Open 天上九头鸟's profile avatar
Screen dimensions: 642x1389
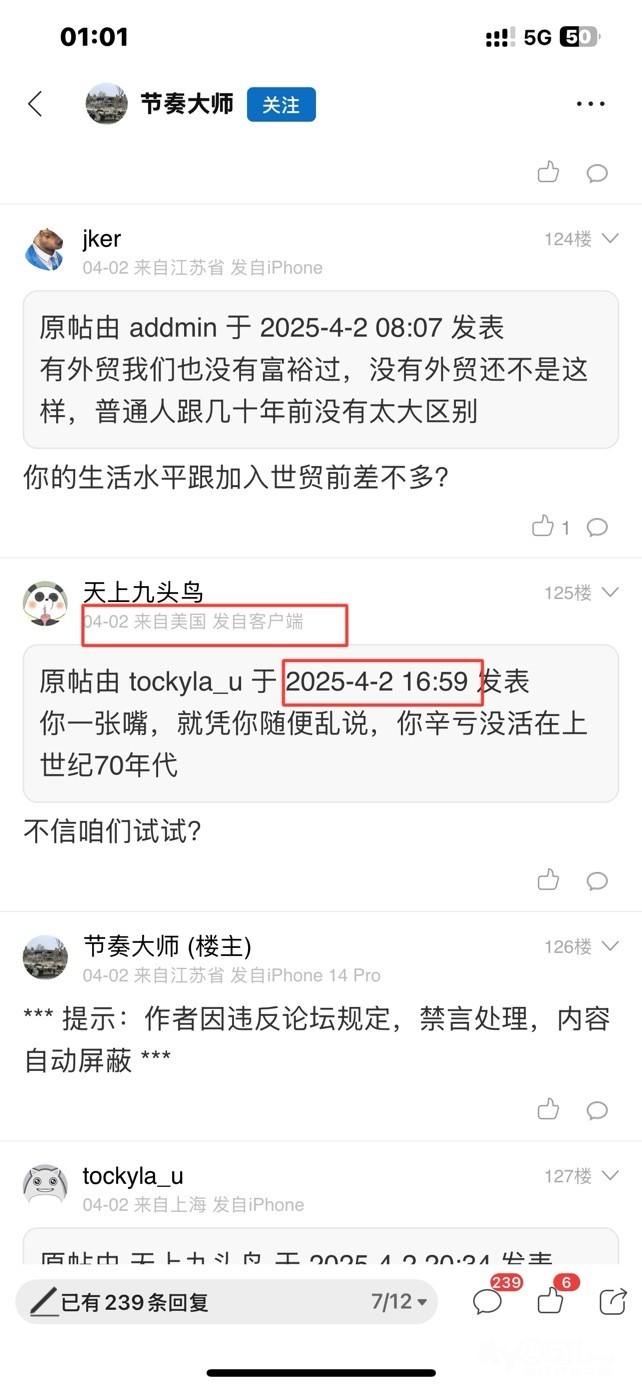(x=45, y=602)
